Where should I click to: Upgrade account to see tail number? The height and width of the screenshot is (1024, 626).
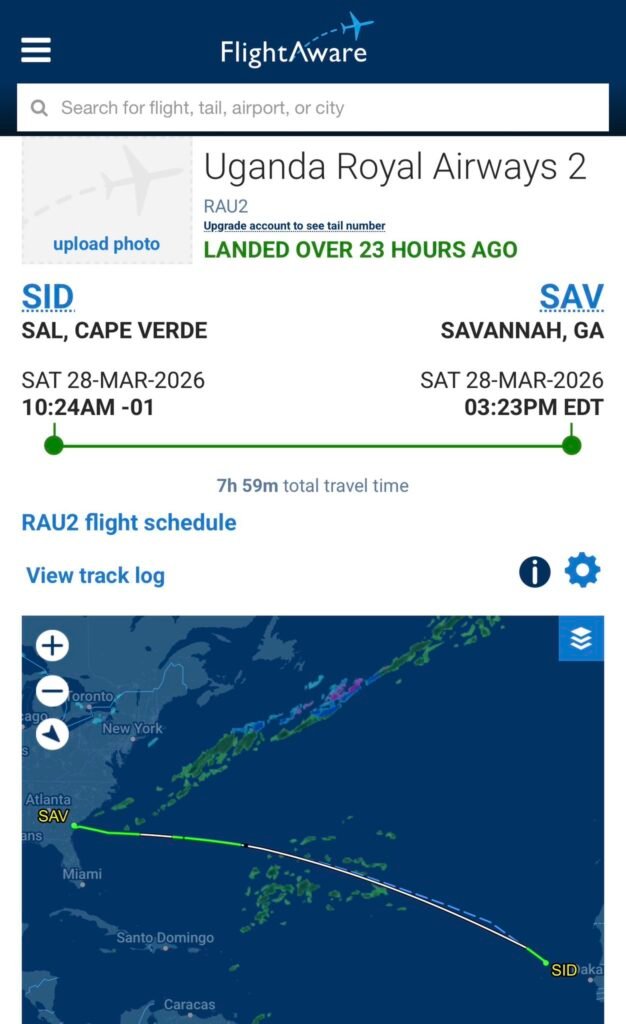point(294,226)
